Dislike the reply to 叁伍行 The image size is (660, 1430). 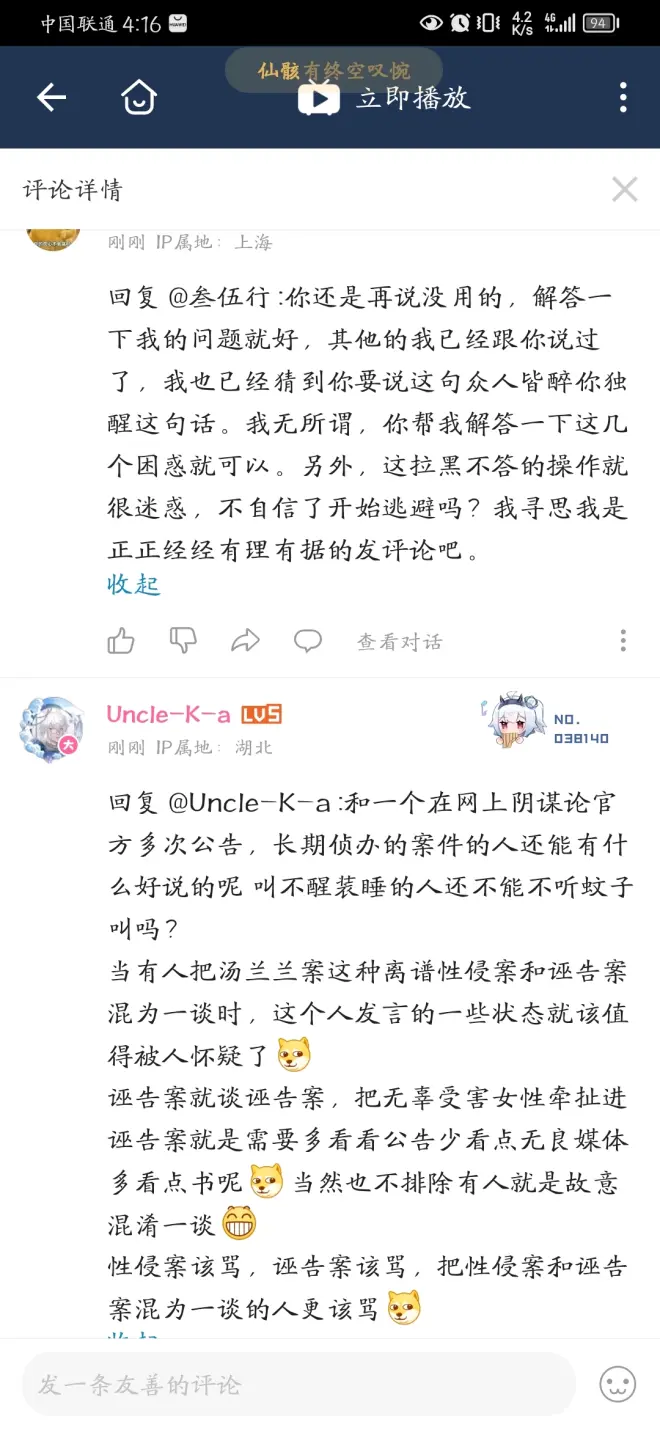[x=183, y=641]
